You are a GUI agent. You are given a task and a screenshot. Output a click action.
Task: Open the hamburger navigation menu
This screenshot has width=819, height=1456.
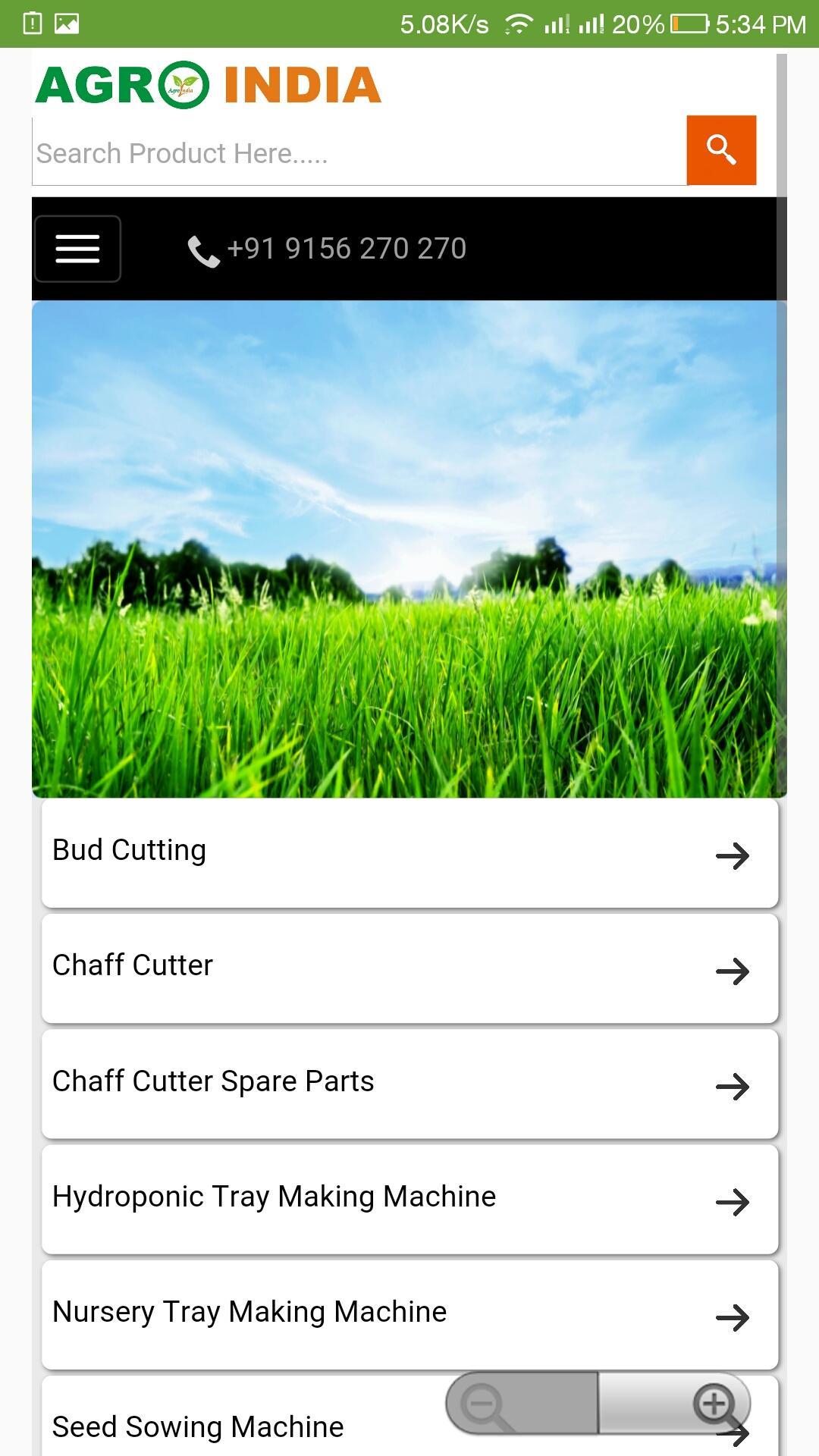[77, 249]
